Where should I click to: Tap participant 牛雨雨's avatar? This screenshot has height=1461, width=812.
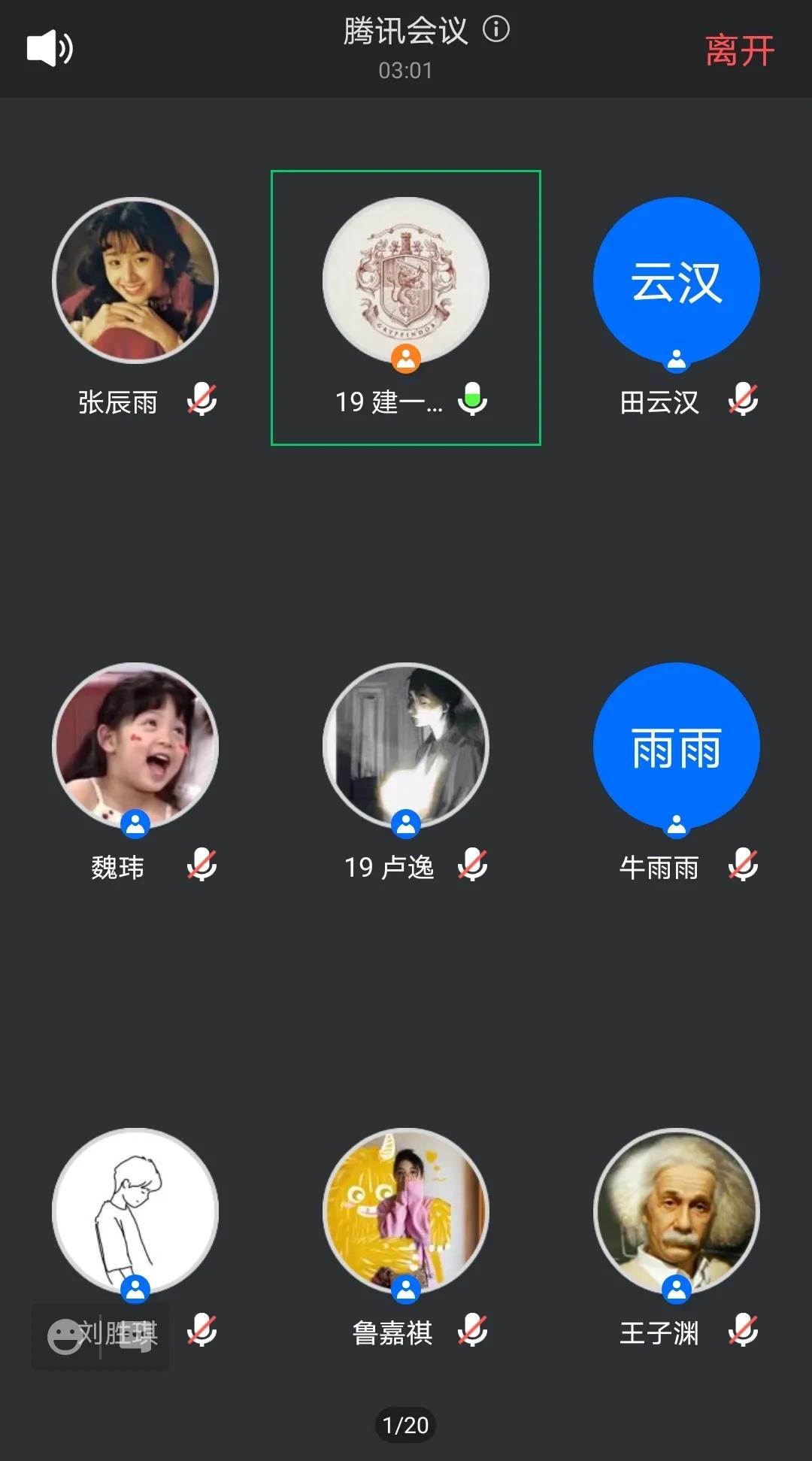coord(677,746)
